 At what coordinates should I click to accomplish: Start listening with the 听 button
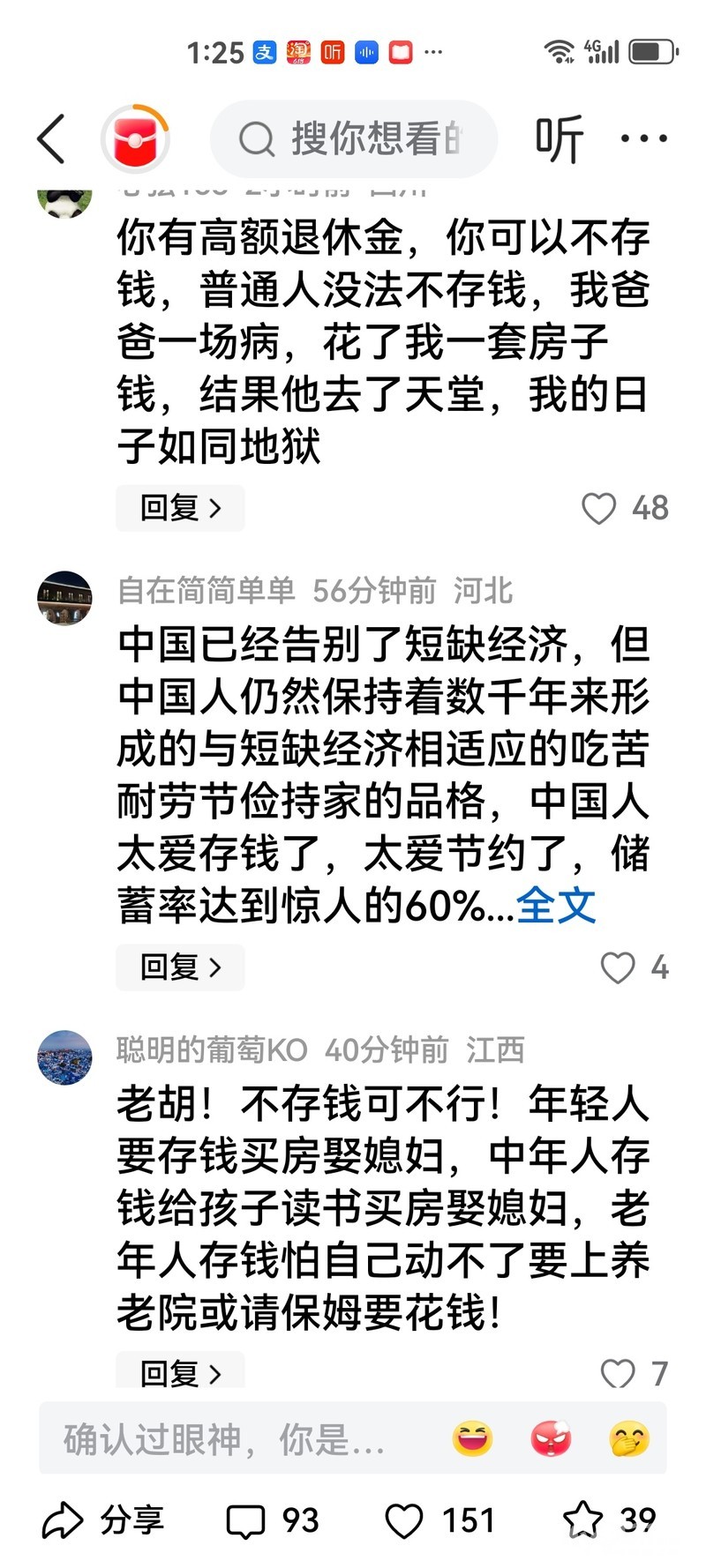pos(559,139)
